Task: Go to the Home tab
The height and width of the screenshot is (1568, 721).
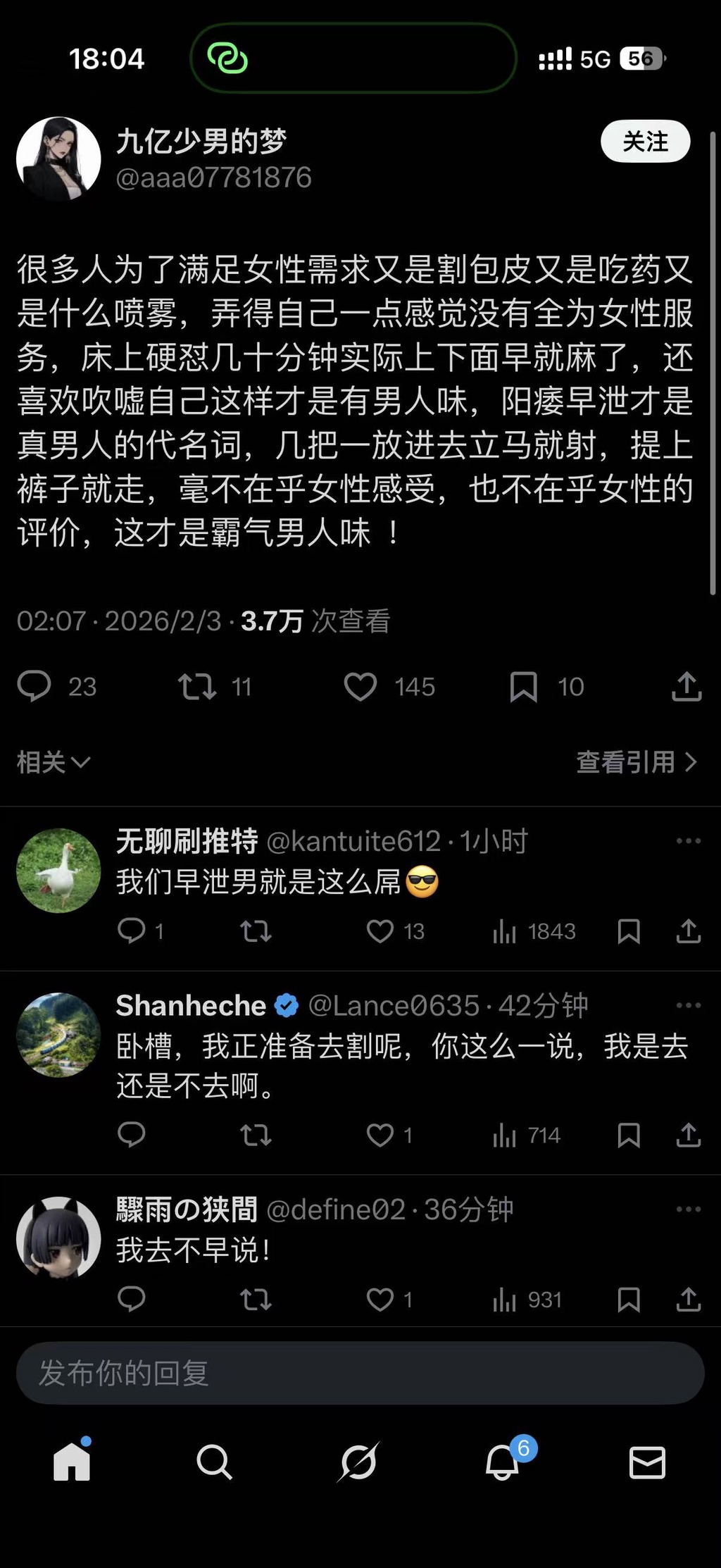Action: 72,1462
